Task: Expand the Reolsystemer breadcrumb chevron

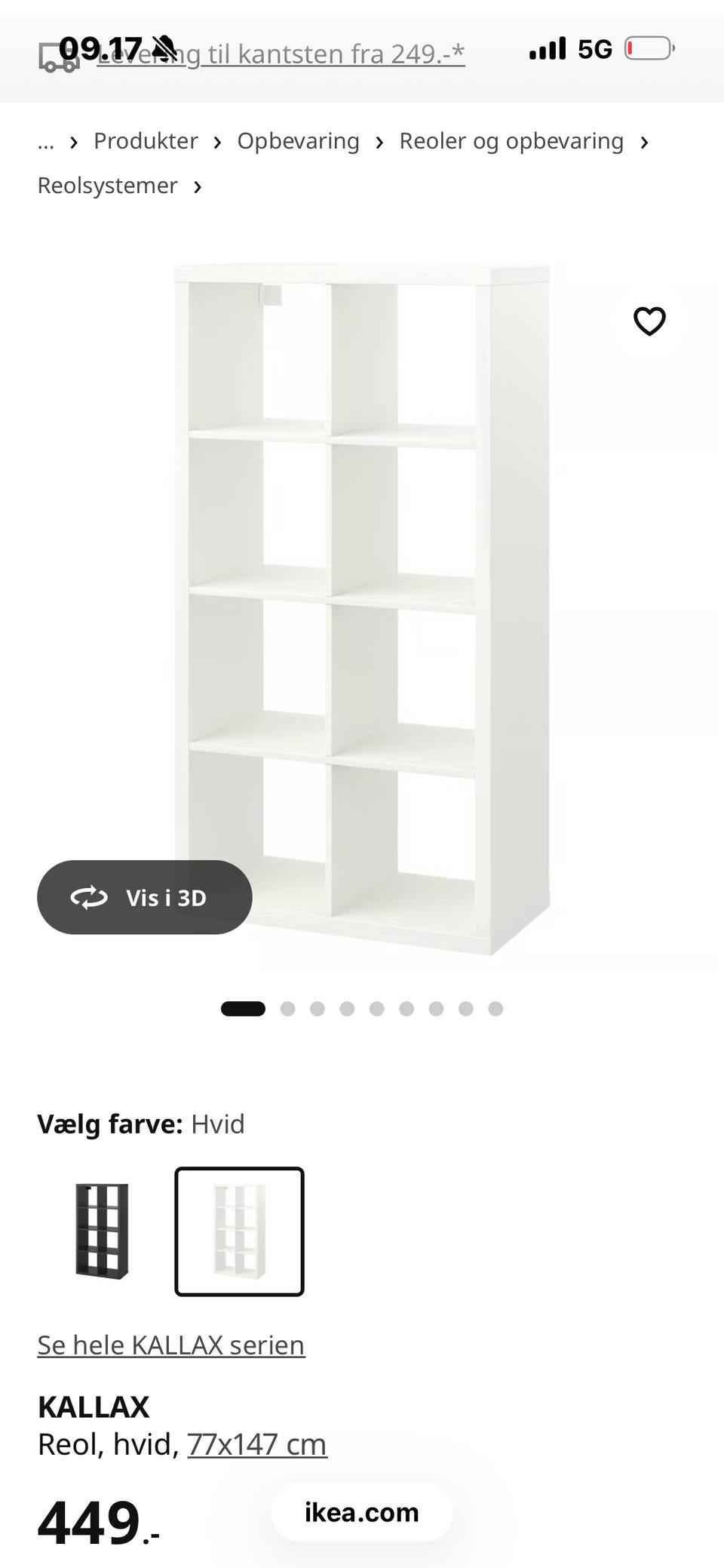Action: pos(198,186)
